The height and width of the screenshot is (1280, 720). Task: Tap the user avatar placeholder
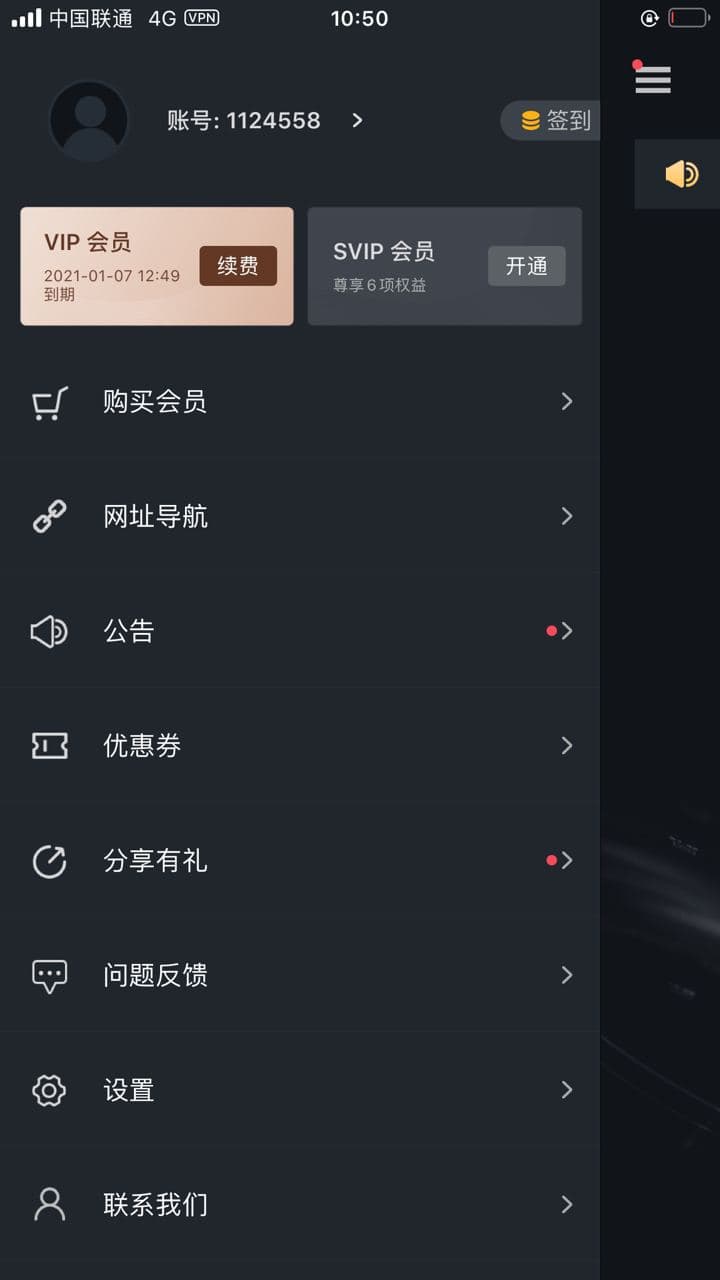click(x=89, y=119)
